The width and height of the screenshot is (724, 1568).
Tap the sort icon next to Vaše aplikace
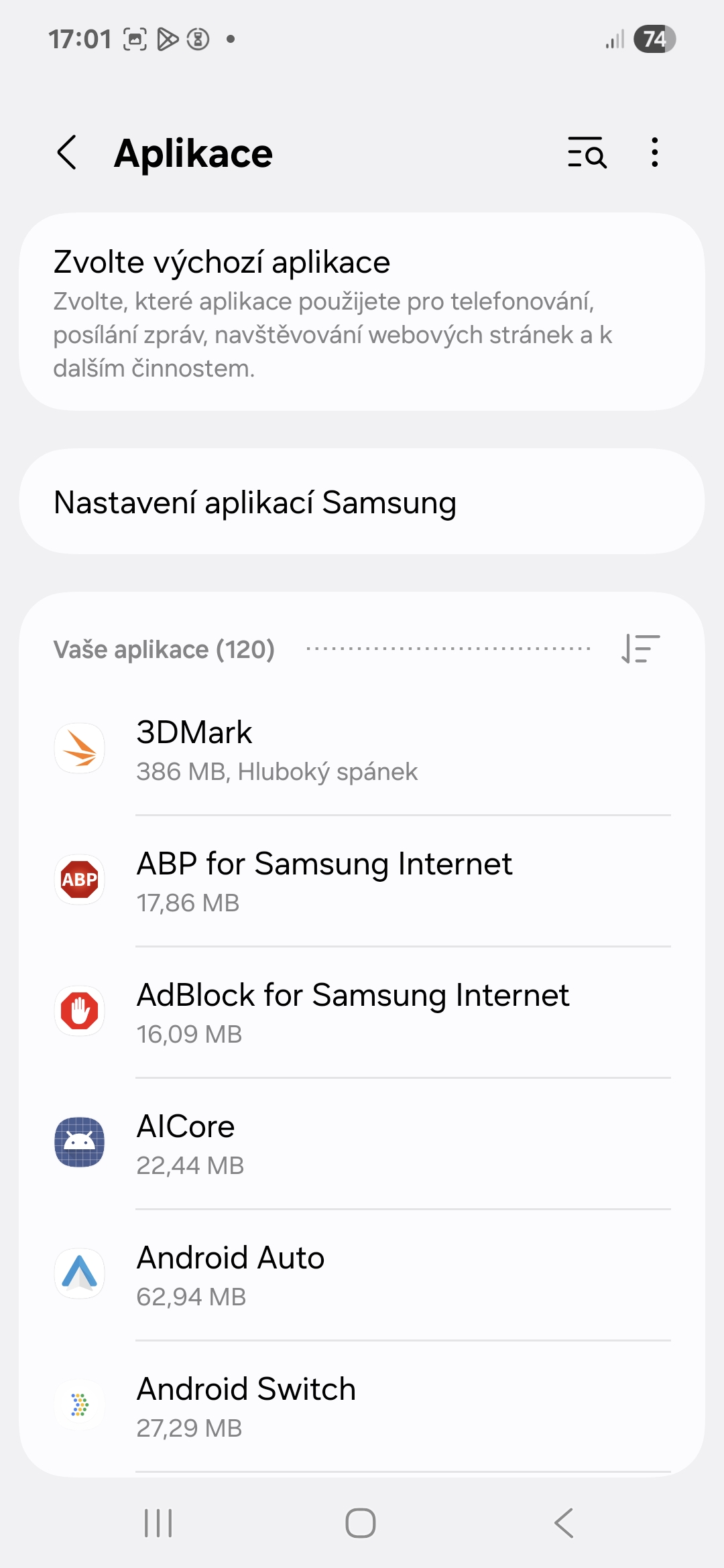[641, 649]
